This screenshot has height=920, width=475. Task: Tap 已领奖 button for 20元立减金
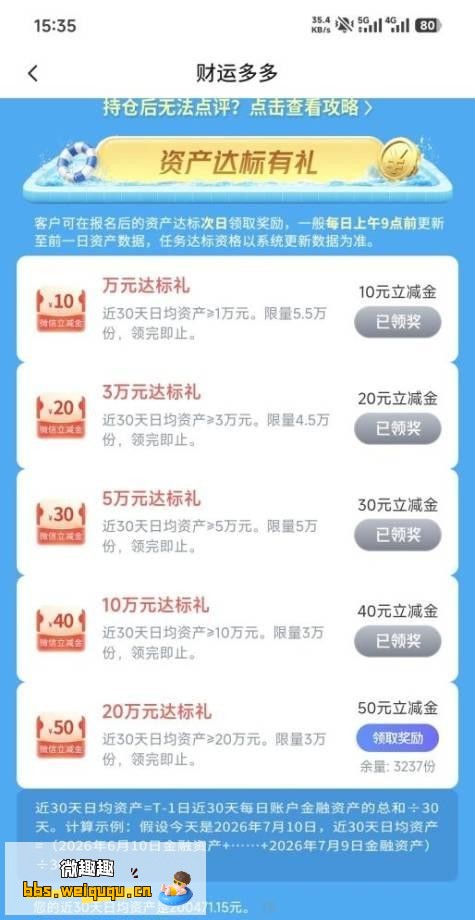tap(398, 428)
